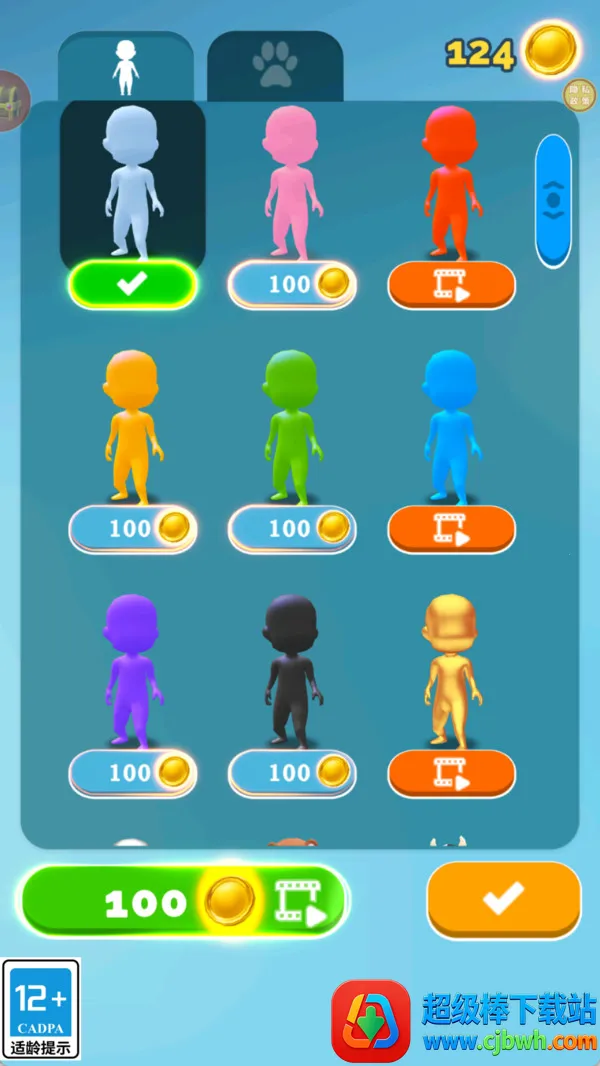600x1066 pixels.
Task: Tap the green equipped checkmark button
Action: 132,284
